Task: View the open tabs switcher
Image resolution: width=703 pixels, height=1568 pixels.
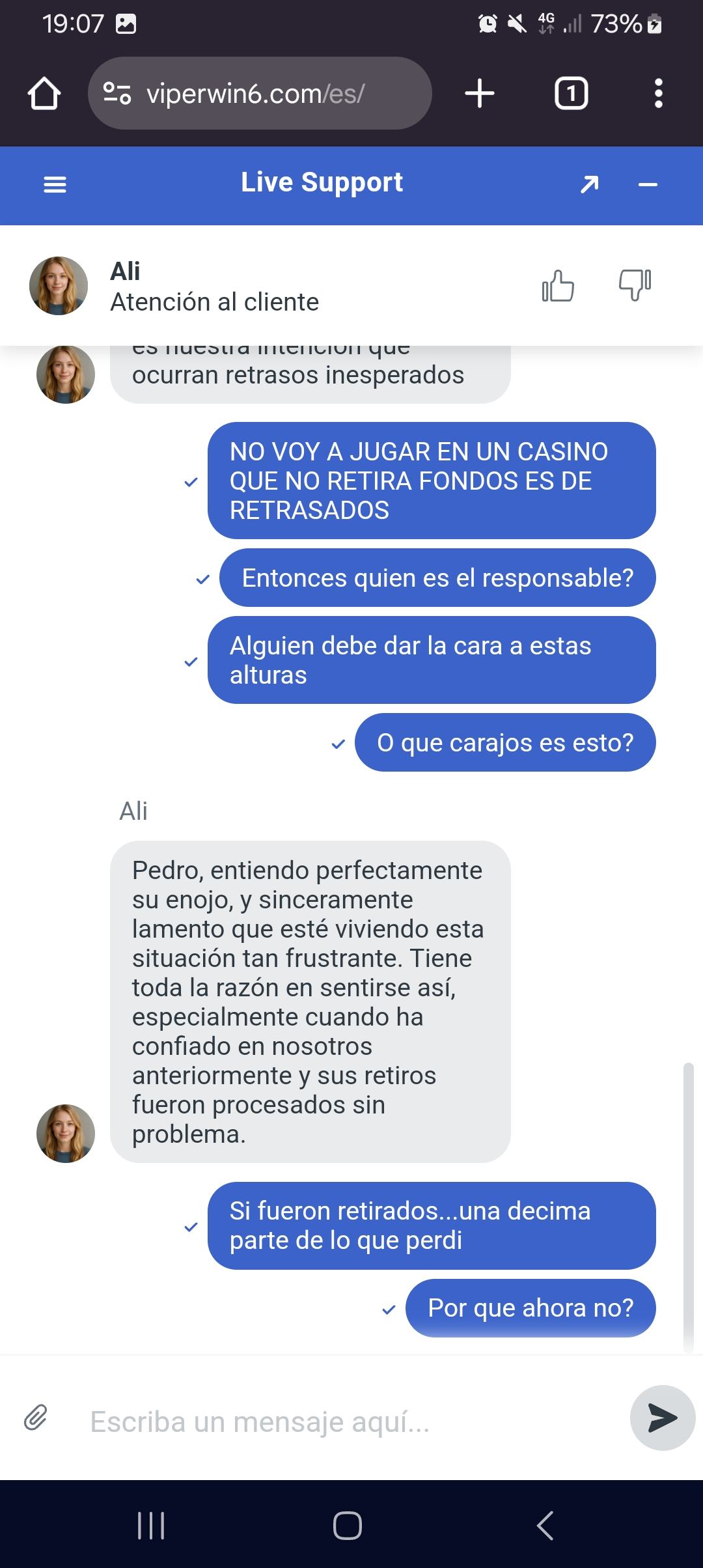Action: click(571, 93)
